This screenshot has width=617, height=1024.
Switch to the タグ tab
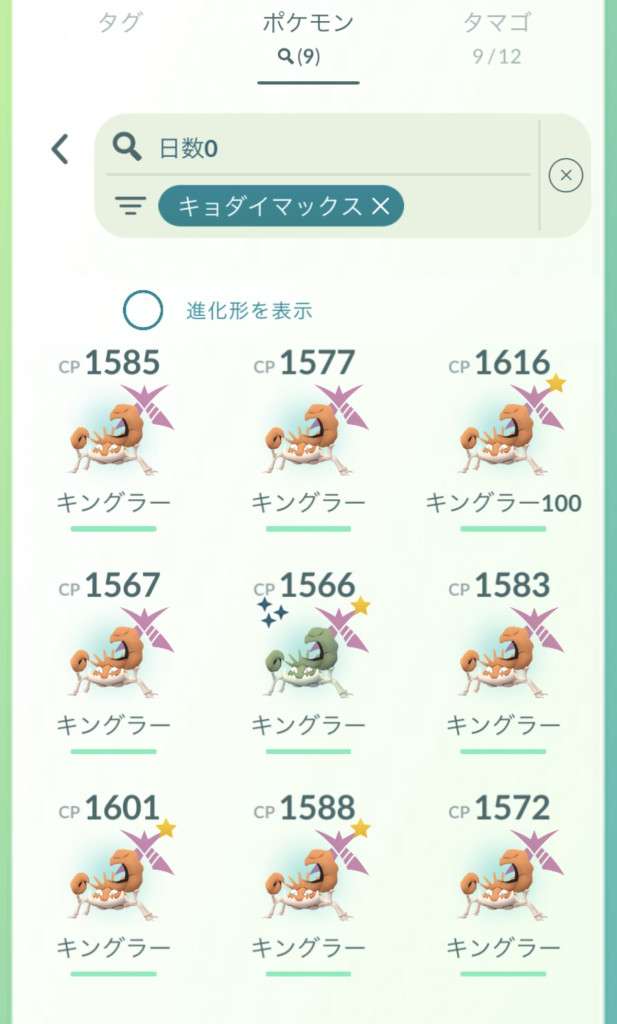(120, 24)
